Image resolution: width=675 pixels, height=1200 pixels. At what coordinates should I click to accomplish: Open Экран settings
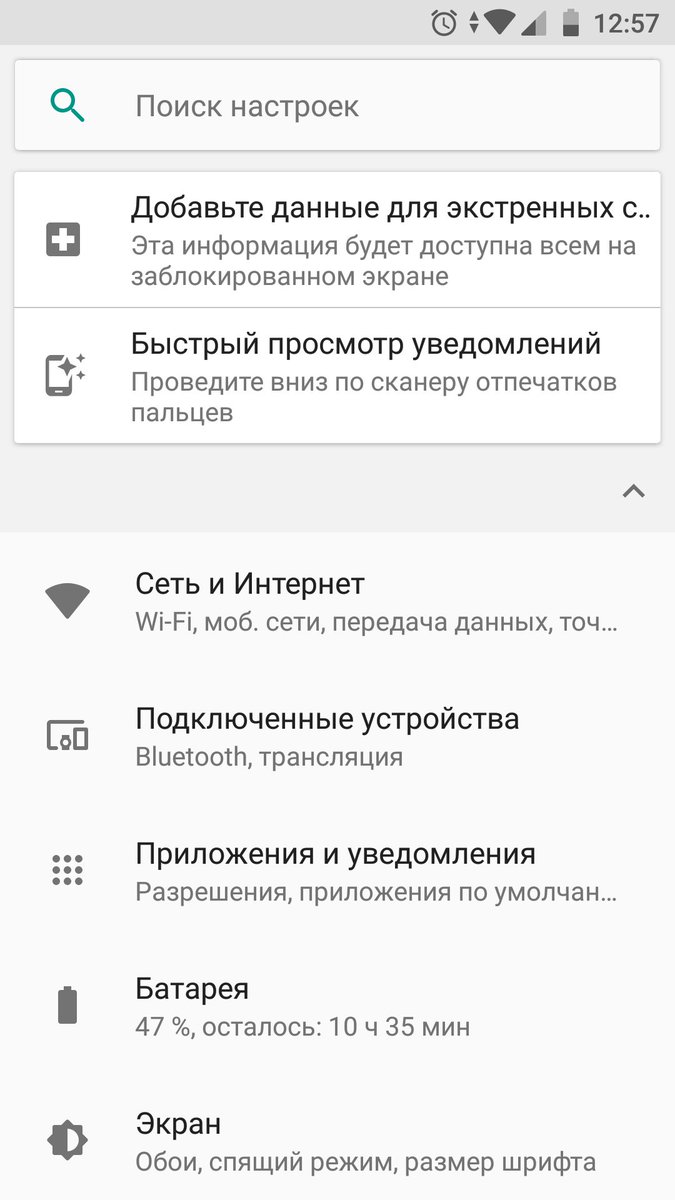(x=337, y=1141)
